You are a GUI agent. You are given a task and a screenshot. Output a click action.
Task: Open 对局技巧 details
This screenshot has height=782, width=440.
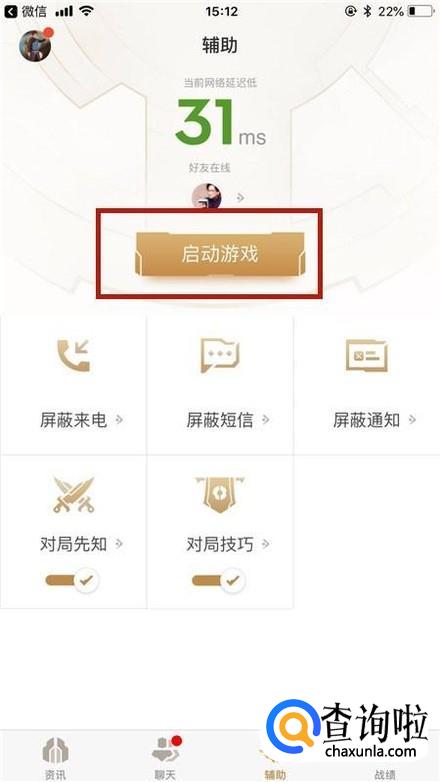pyautogui.click(x=228, y=544)
